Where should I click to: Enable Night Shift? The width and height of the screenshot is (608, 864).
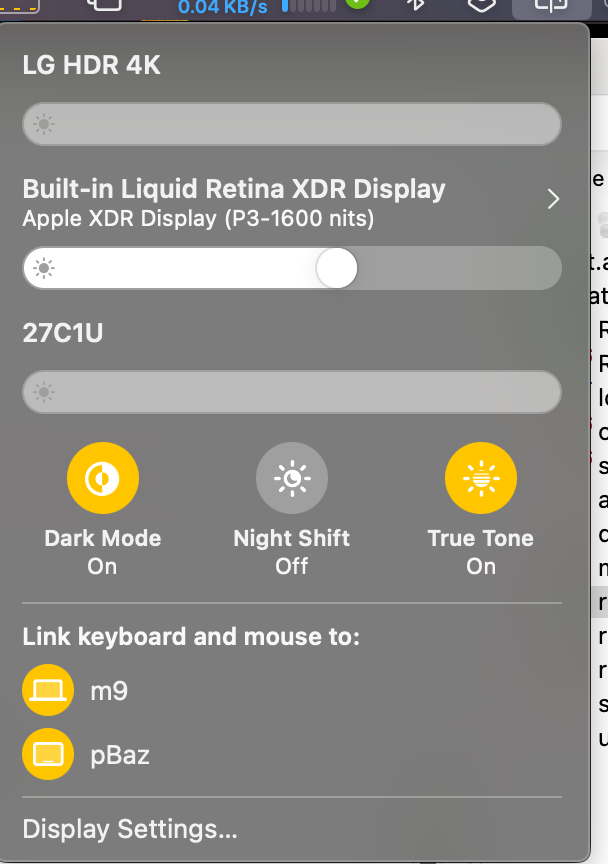click(x=292, y=478)
